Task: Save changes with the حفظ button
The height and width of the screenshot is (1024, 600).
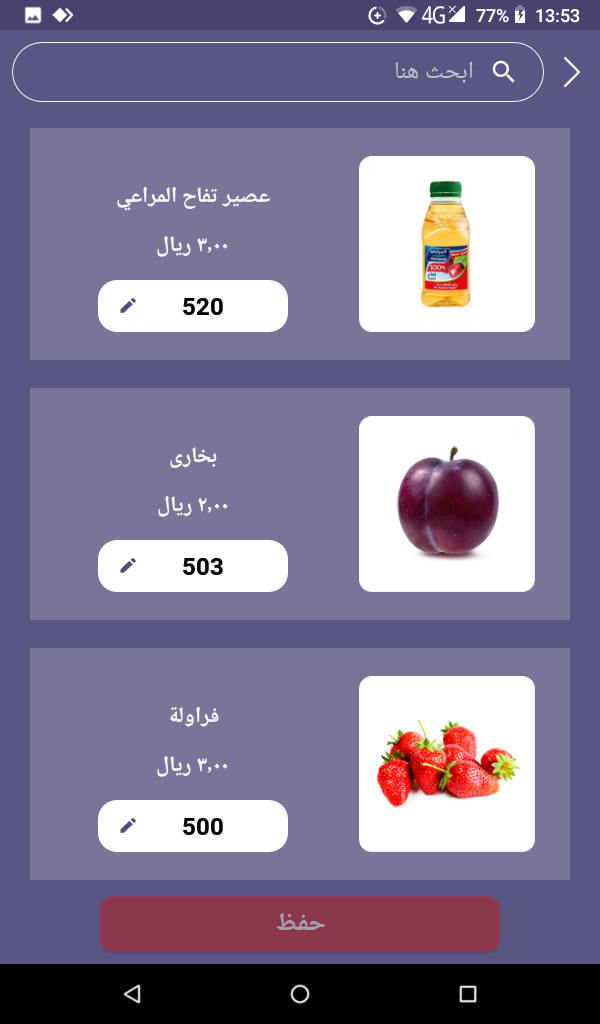Action: [300, 923]
